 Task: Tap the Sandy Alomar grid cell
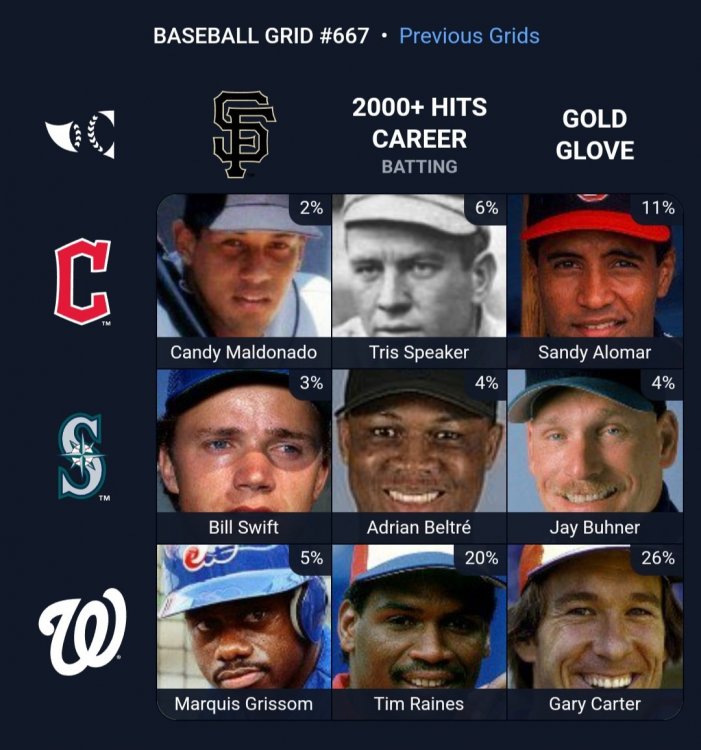coord(594,280)
